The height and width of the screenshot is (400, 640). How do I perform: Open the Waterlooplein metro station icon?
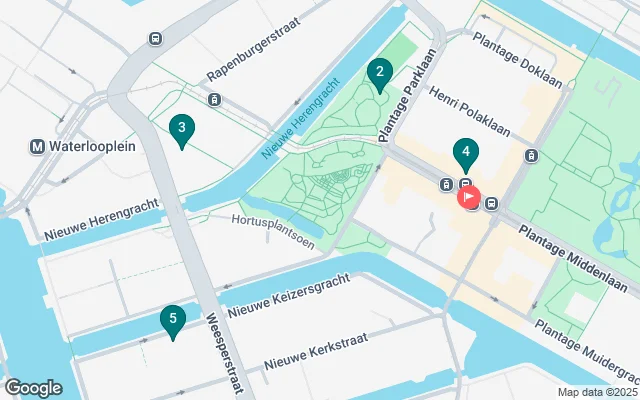click(x=37, y=146)
